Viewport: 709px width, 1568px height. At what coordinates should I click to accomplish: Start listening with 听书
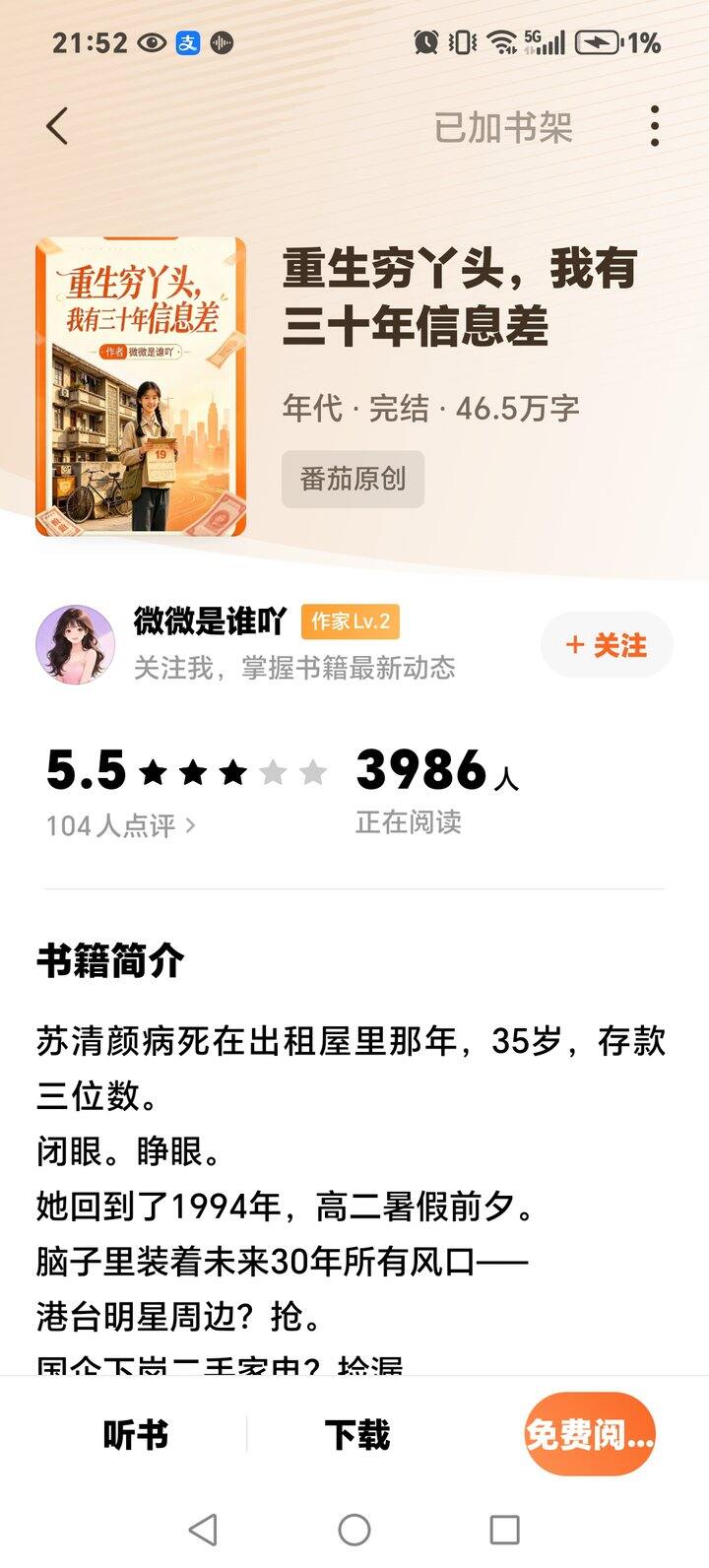(x=136, y=1435)
